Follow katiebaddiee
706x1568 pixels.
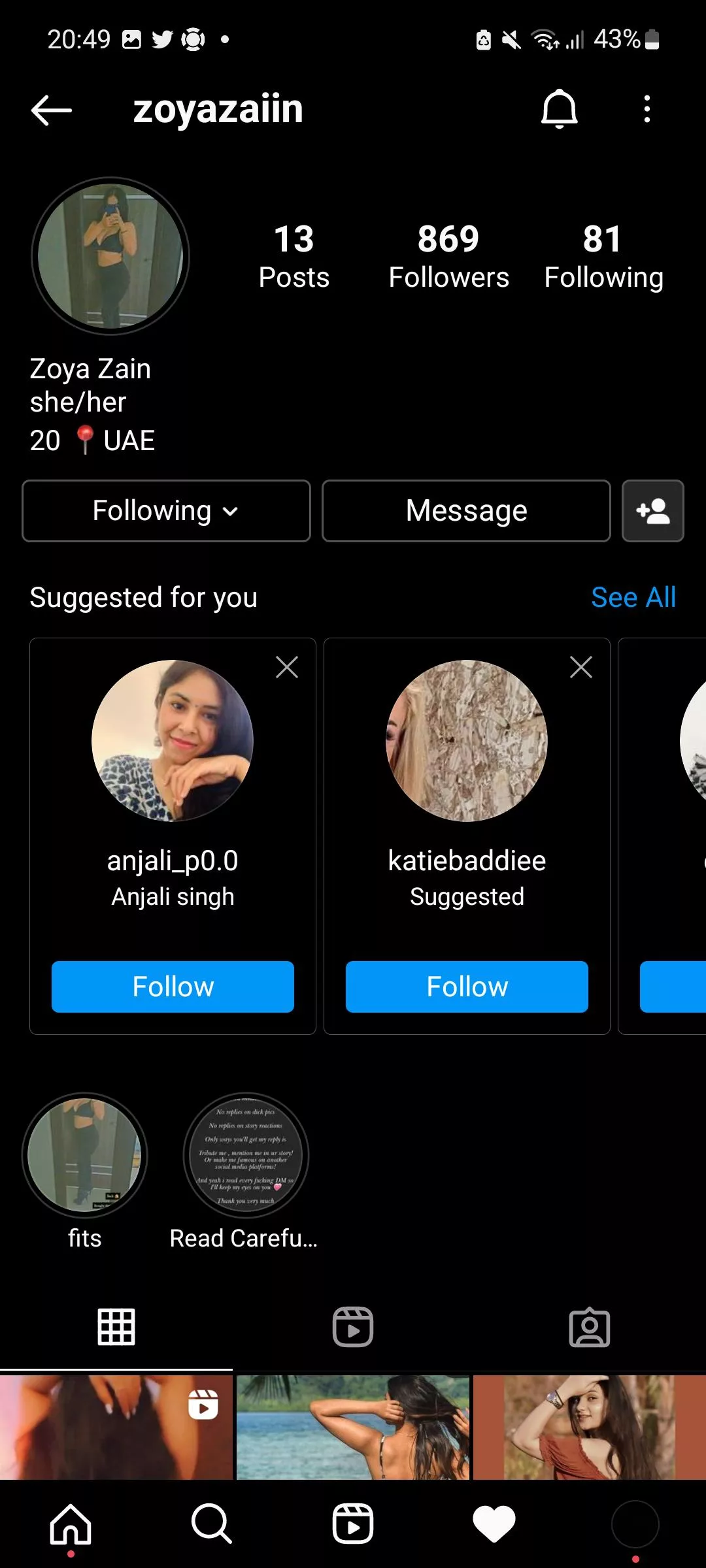(x=467, y=987)
